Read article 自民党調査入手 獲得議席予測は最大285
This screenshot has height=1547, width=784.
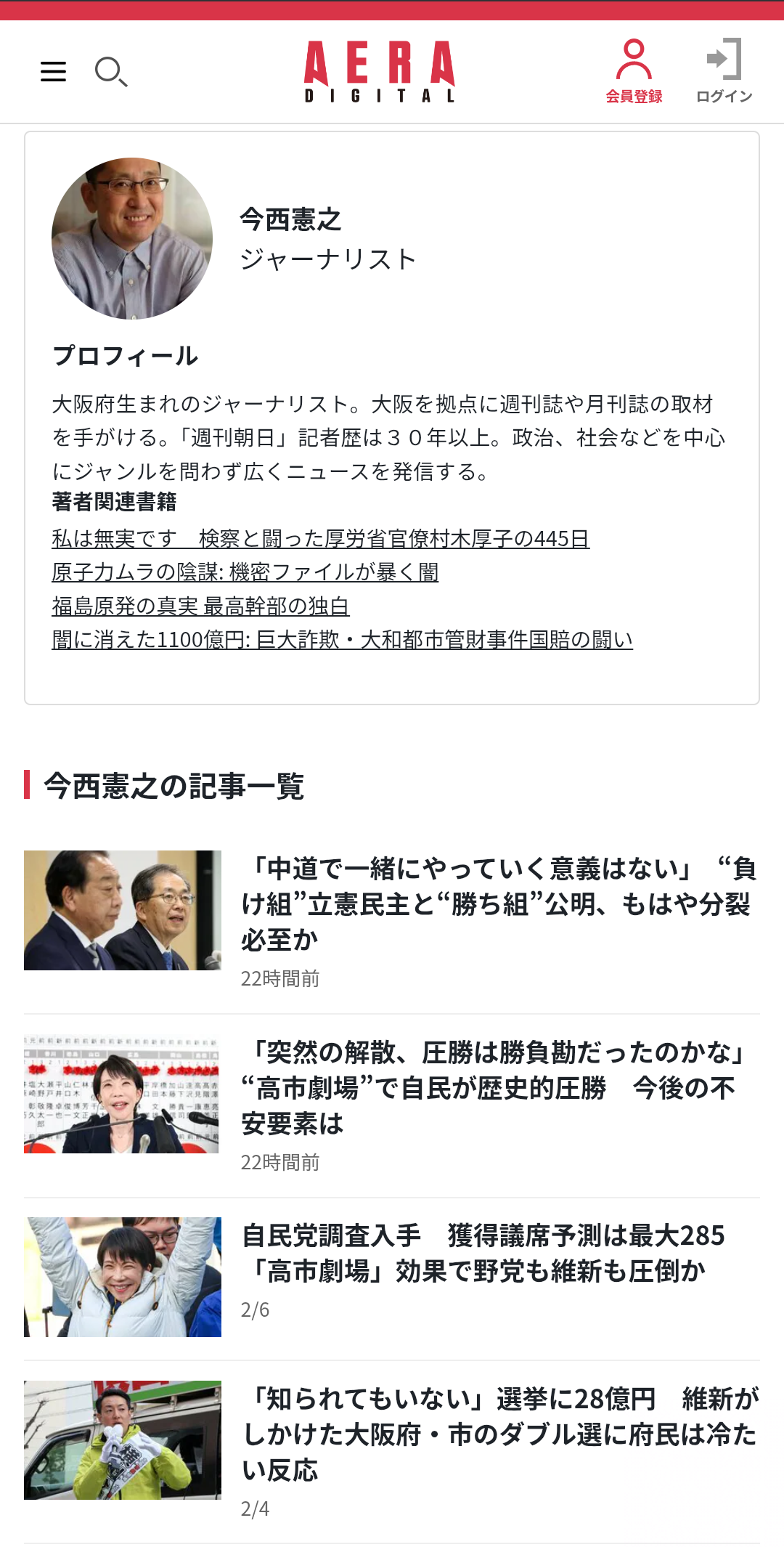point(483,1253)
